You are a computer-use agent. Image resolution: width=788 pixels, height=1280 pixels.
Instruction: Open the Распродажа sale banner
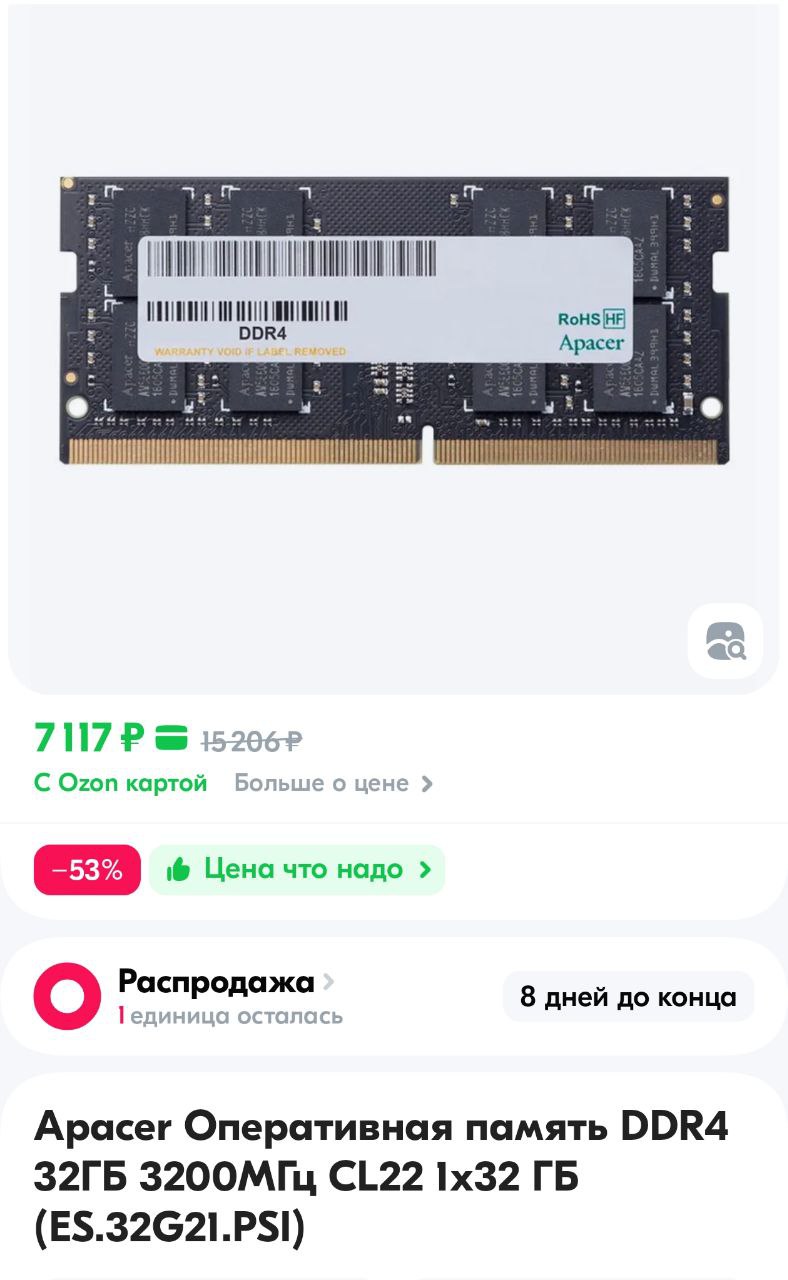(394, 996)
